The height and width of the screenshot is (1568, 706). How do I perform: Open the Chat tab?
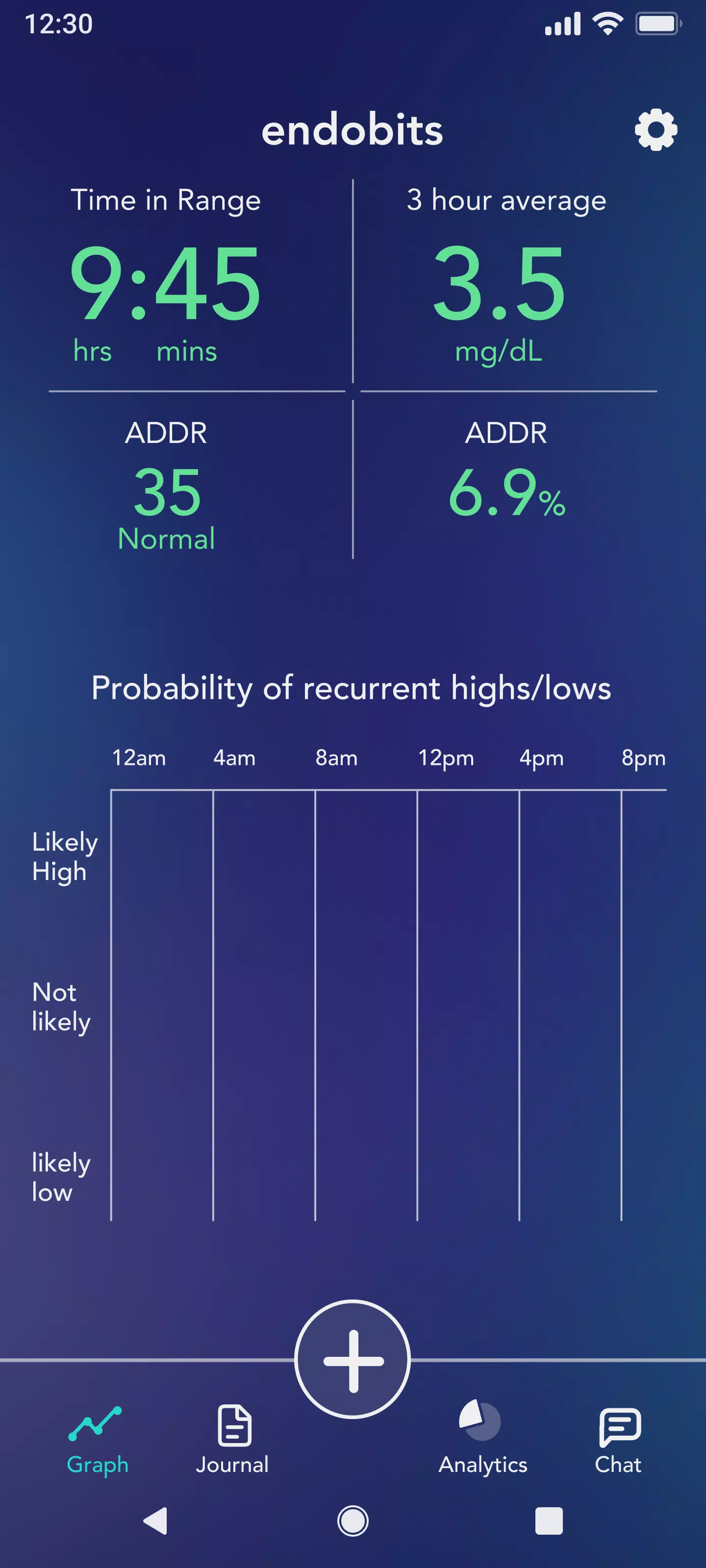click(618, 1440)
